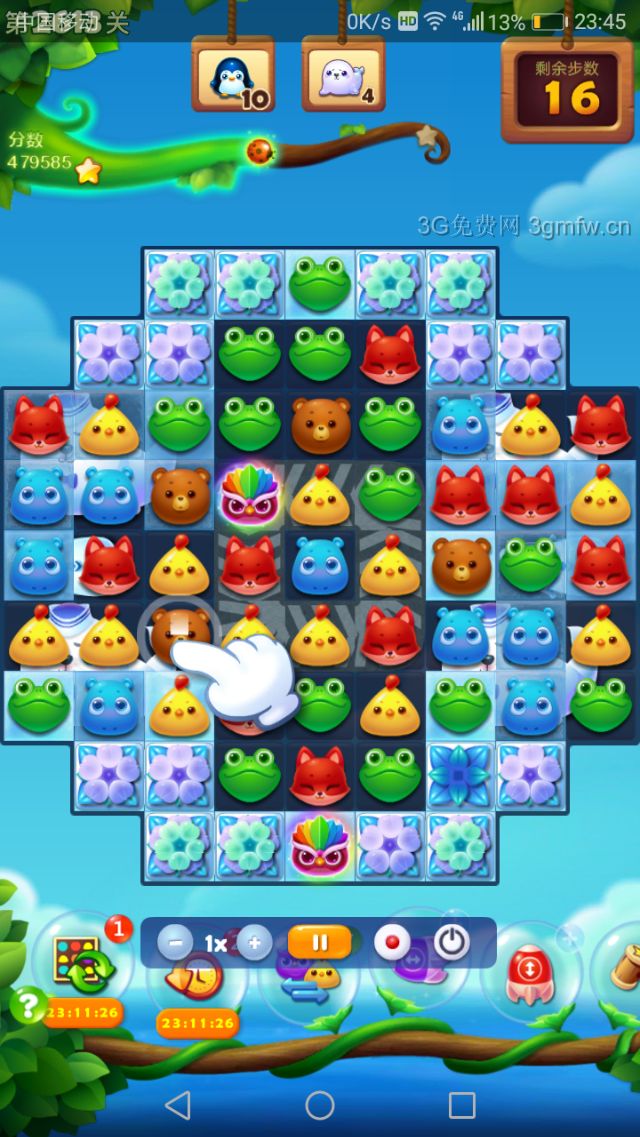Screen dimensions: 640x1137
Task: Use the board shuffle booster
Action: click(x=80, y=962)
